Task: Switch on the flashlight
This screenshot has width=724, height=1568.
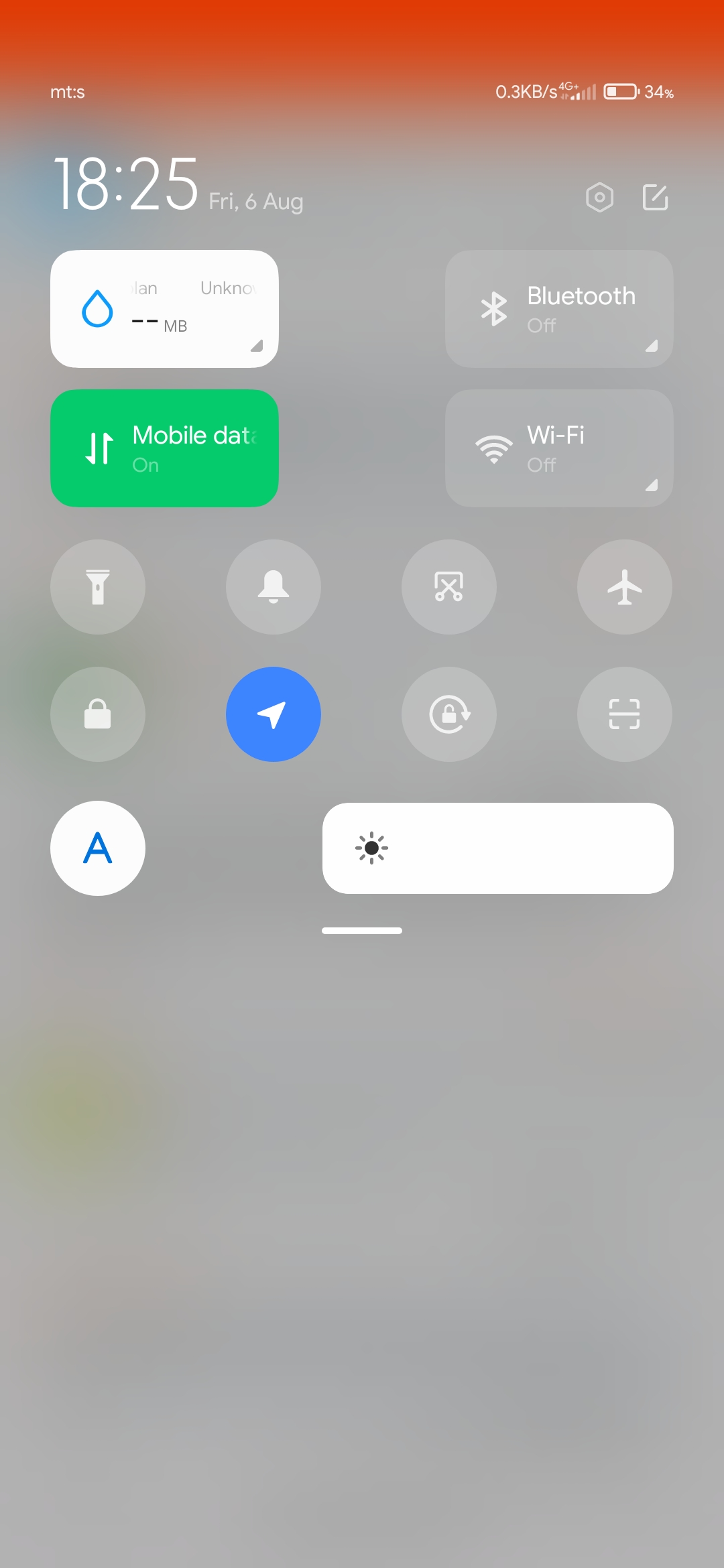Action: pos(98,587)
